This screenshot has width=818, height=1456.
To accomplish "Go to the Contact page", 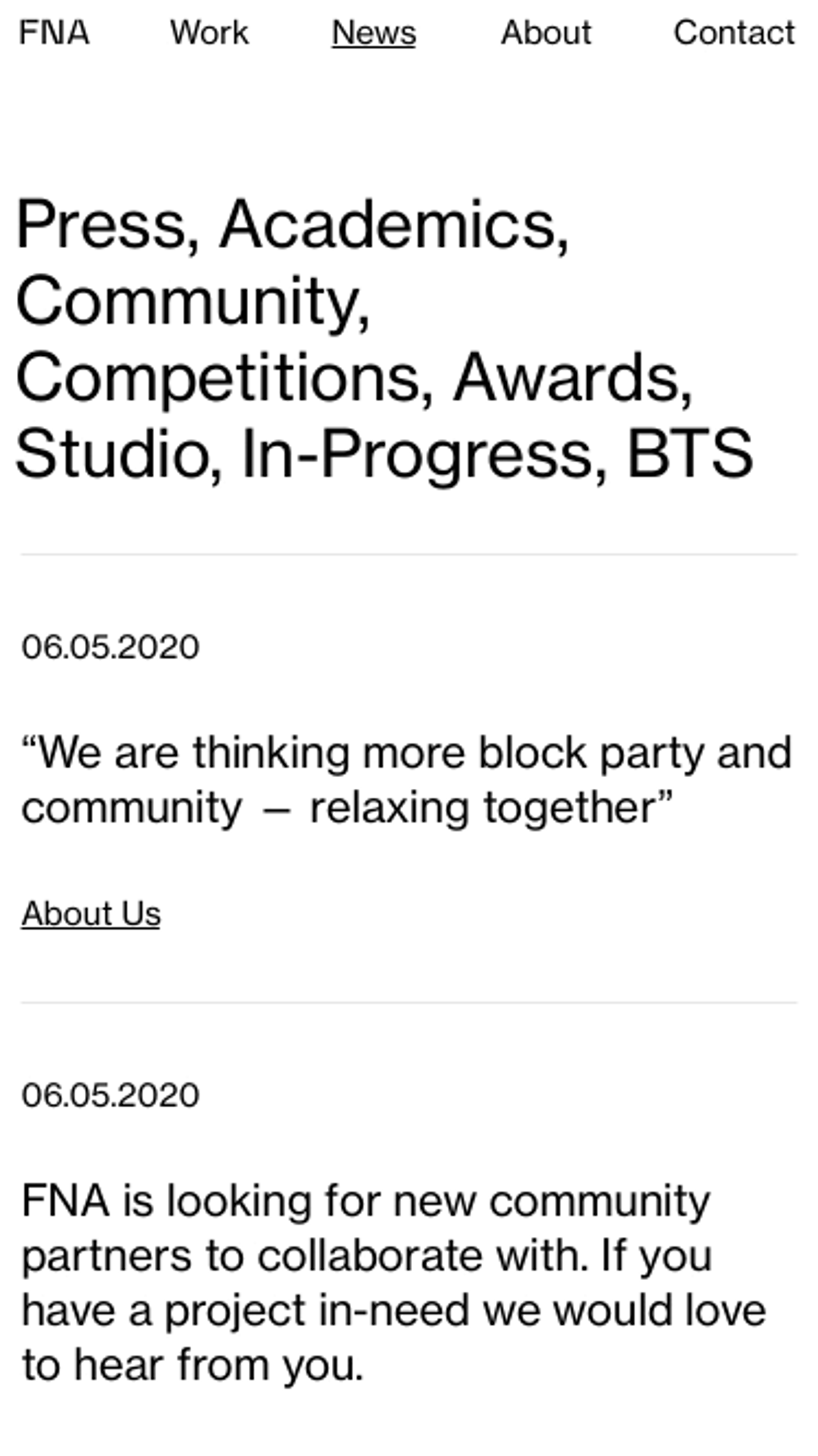I will coord(734,33).
